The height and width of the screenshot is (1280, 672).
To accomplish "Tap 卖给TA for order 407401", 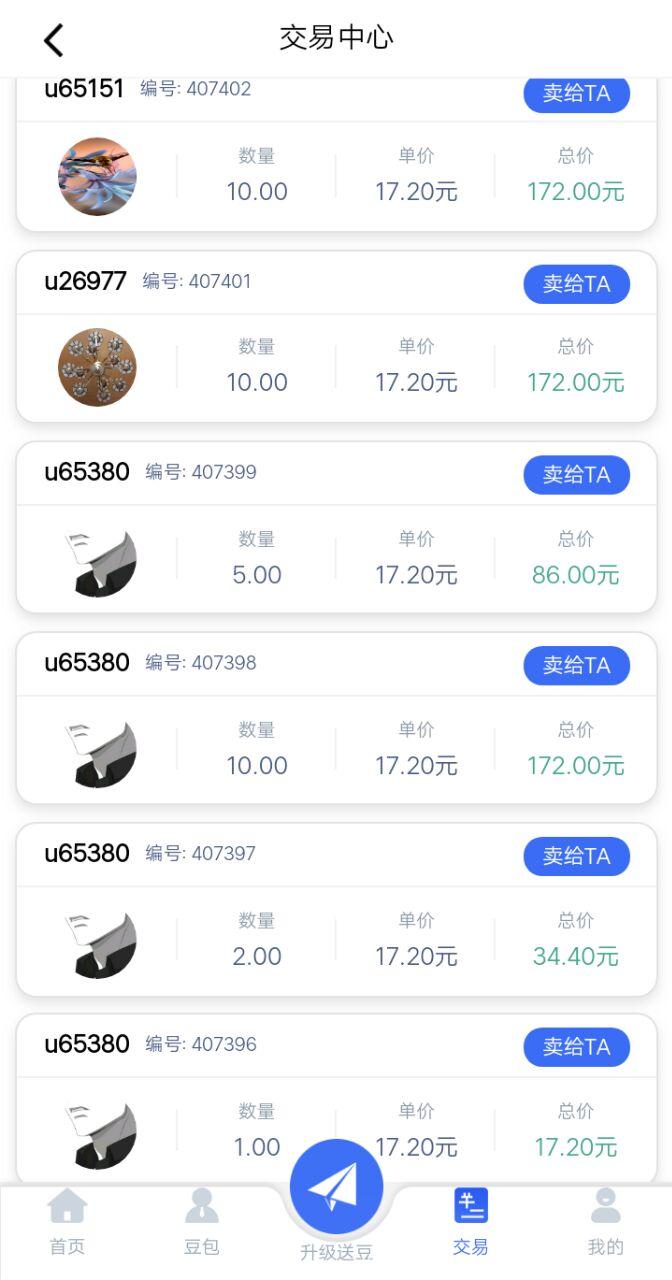I will (576, 284).
